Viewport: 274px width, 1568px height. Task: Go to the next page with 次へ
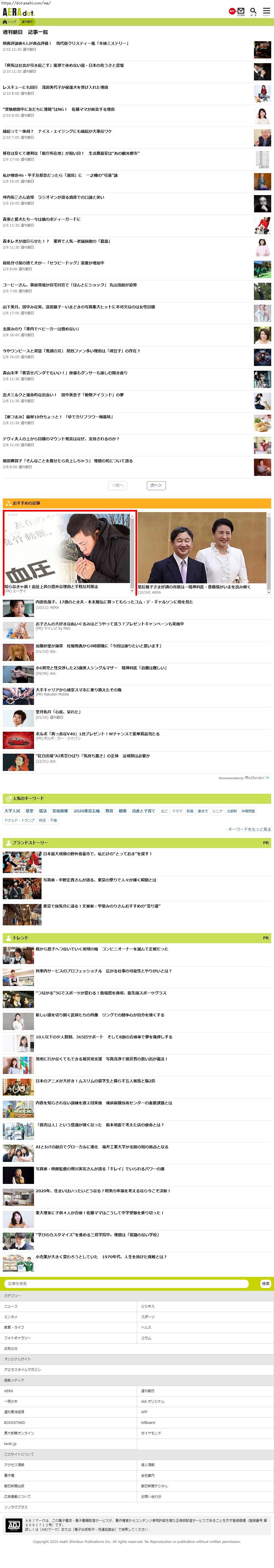point(156,485)
